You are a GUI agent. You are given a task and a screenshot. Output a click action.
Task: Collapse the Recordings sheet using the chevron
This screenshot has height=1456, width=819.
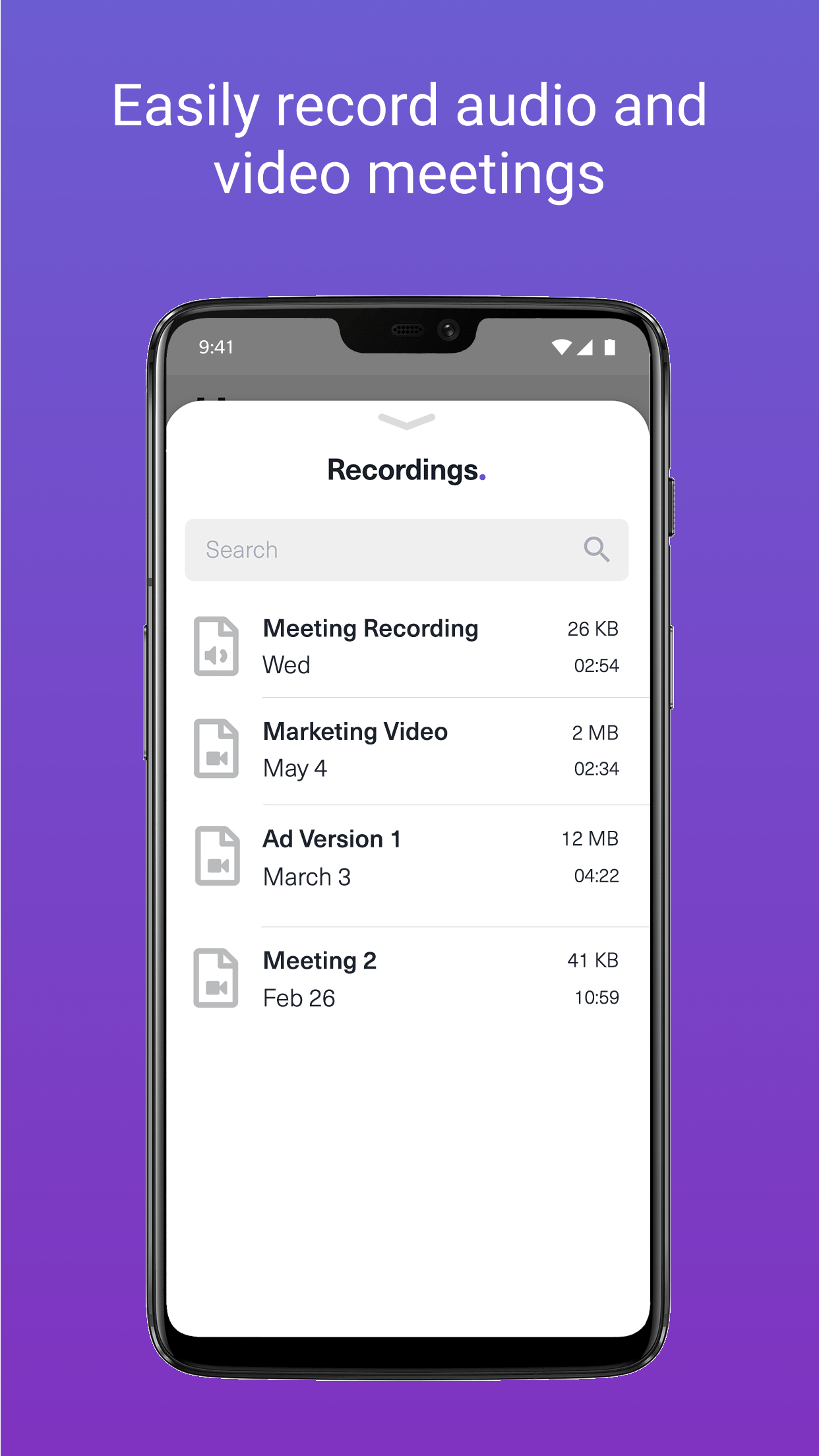pos(408,422)
